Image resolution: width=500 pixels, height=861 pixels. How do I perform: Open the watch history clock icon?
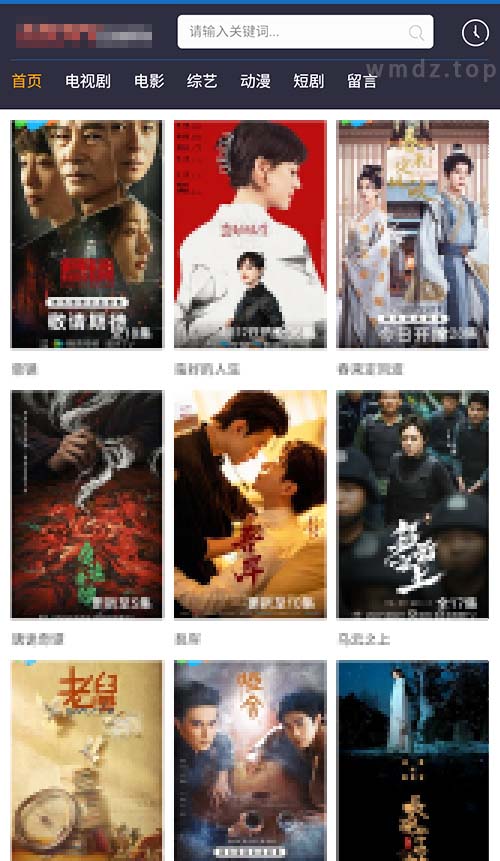point(475,33)
